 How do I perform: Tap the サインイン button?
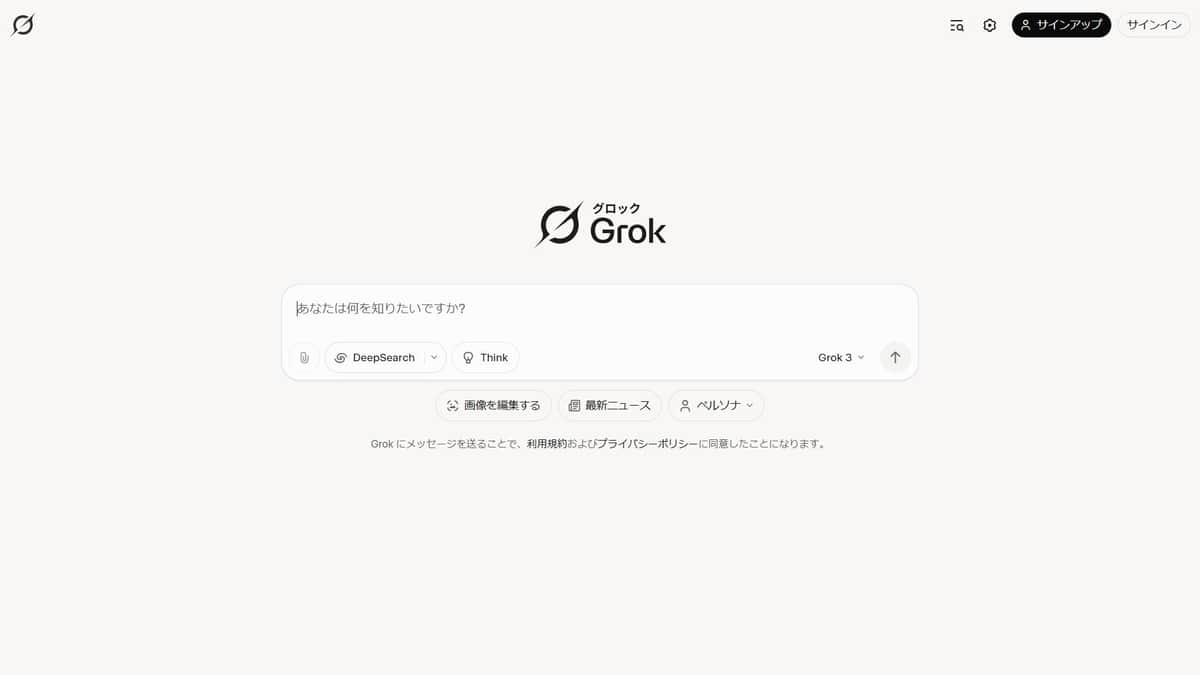tap(1153, 25)
